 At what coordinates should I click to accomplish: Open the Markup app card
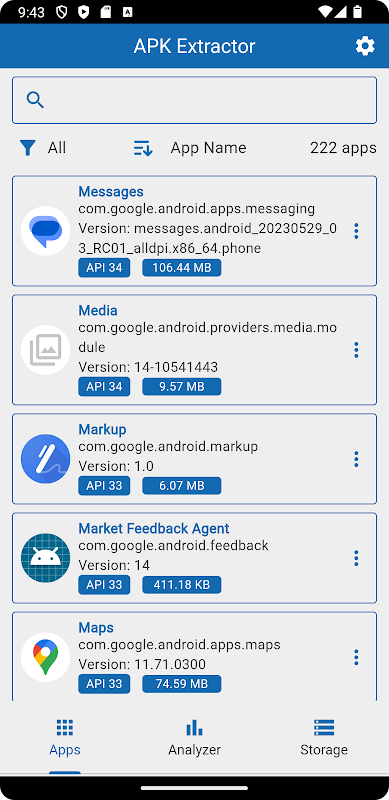[x=194, y=459]
